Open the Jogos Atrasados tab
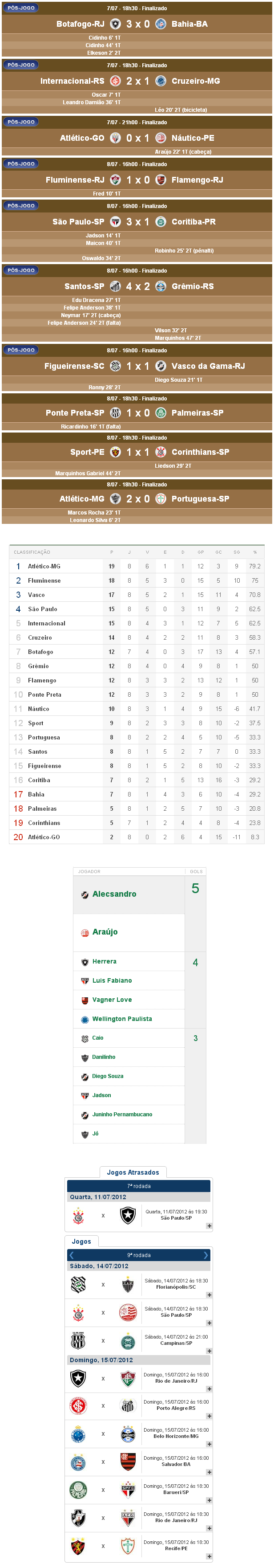 pos(133,1172)
